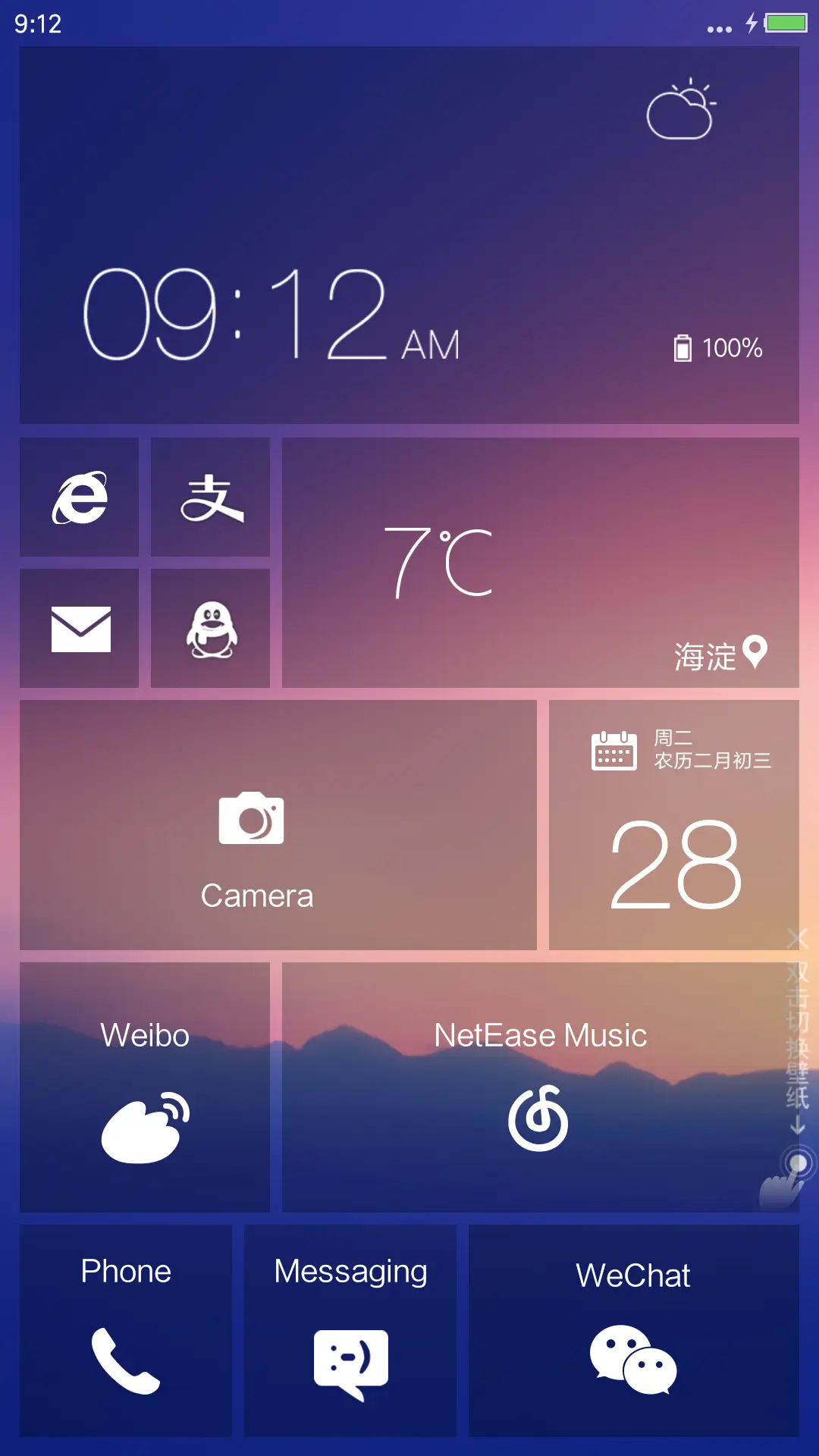Open the mail envelope tile
Image resolution: width=819 pixels, height=1456 pixels.
[80, 629]
